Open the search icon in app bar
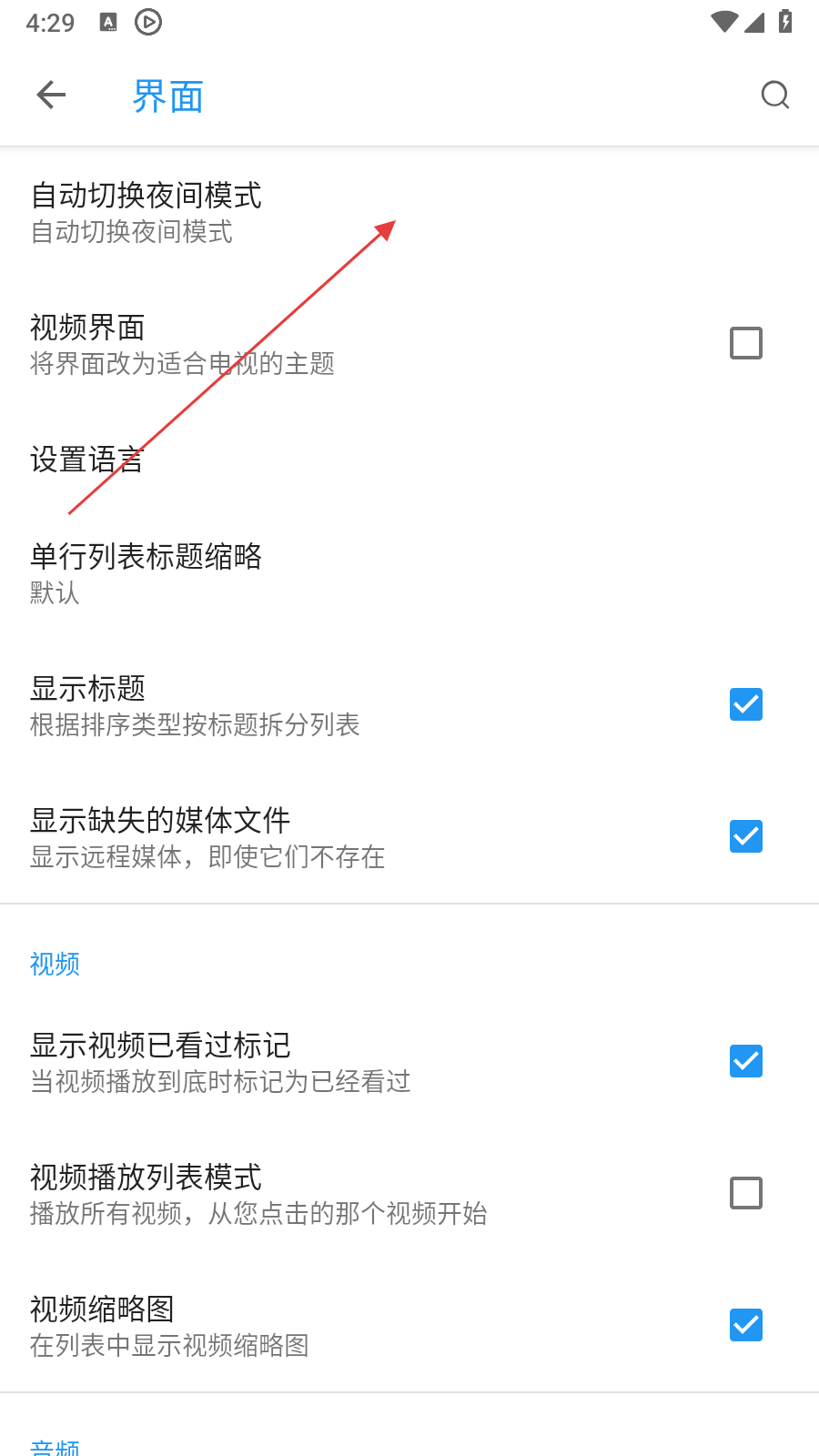This screenshot has height=1456, width=819. (x=774, y=95)
